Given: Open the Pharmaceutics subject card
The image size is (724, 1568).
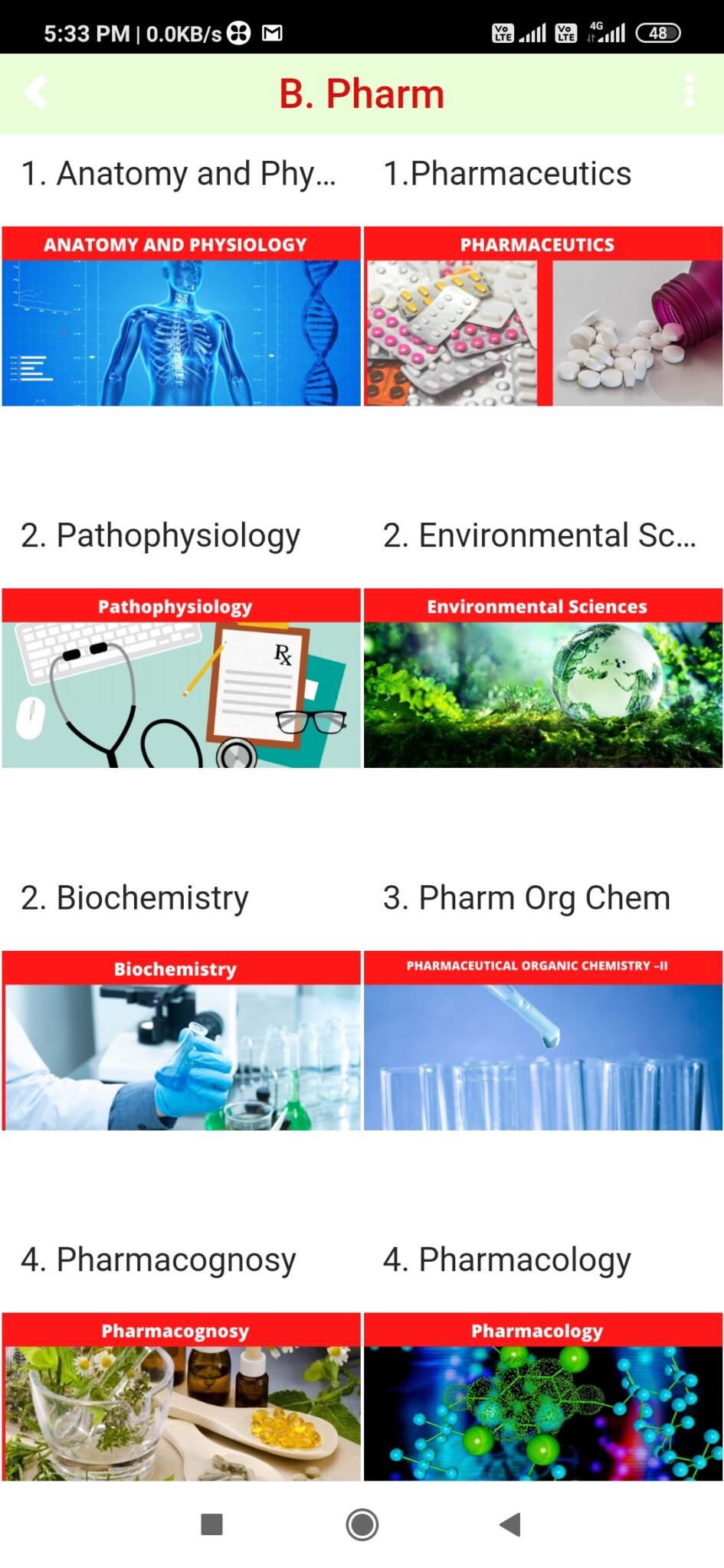Looking at the screenshot, I should click(x=542, y=316).
